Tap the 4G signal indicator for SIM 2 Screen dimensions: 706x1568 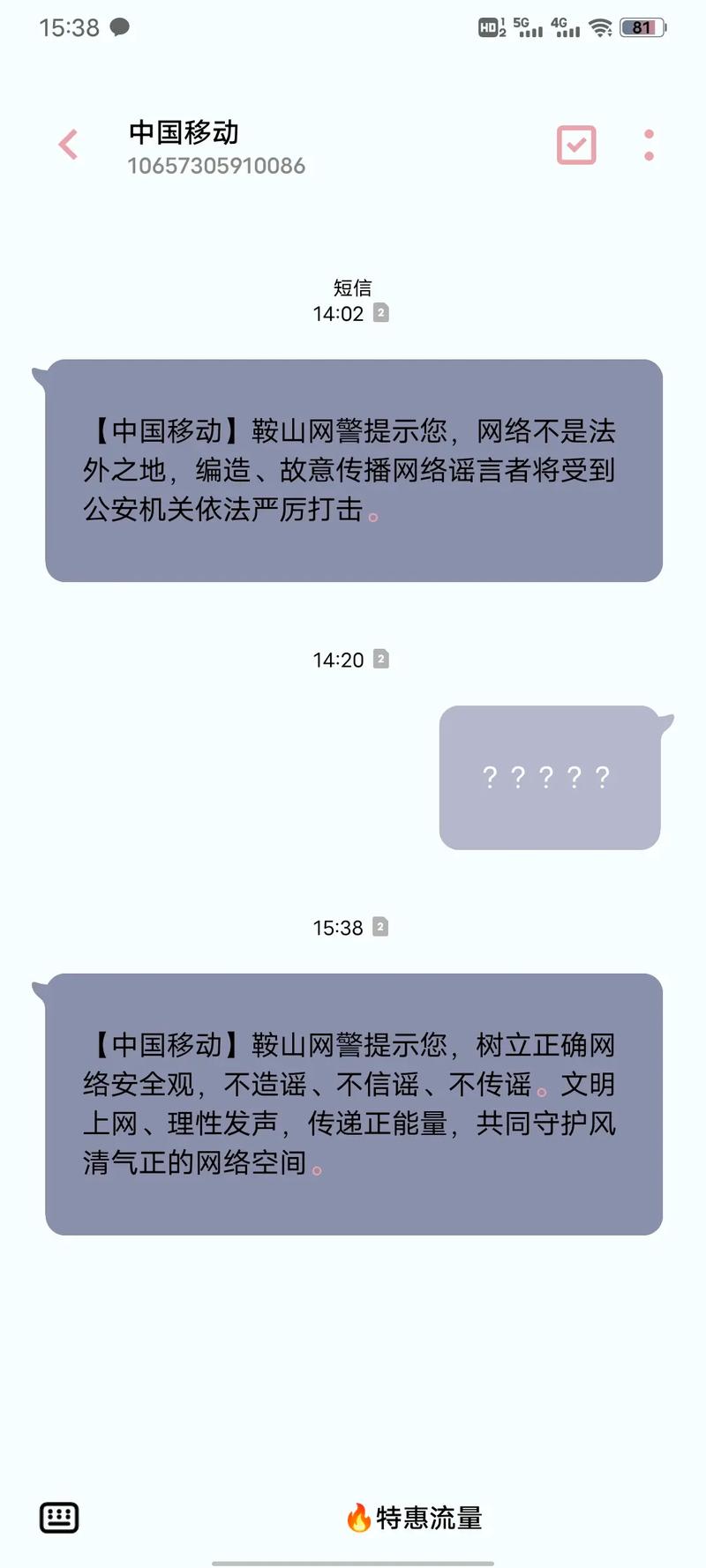pyautogui.click(x=568, y=29)
